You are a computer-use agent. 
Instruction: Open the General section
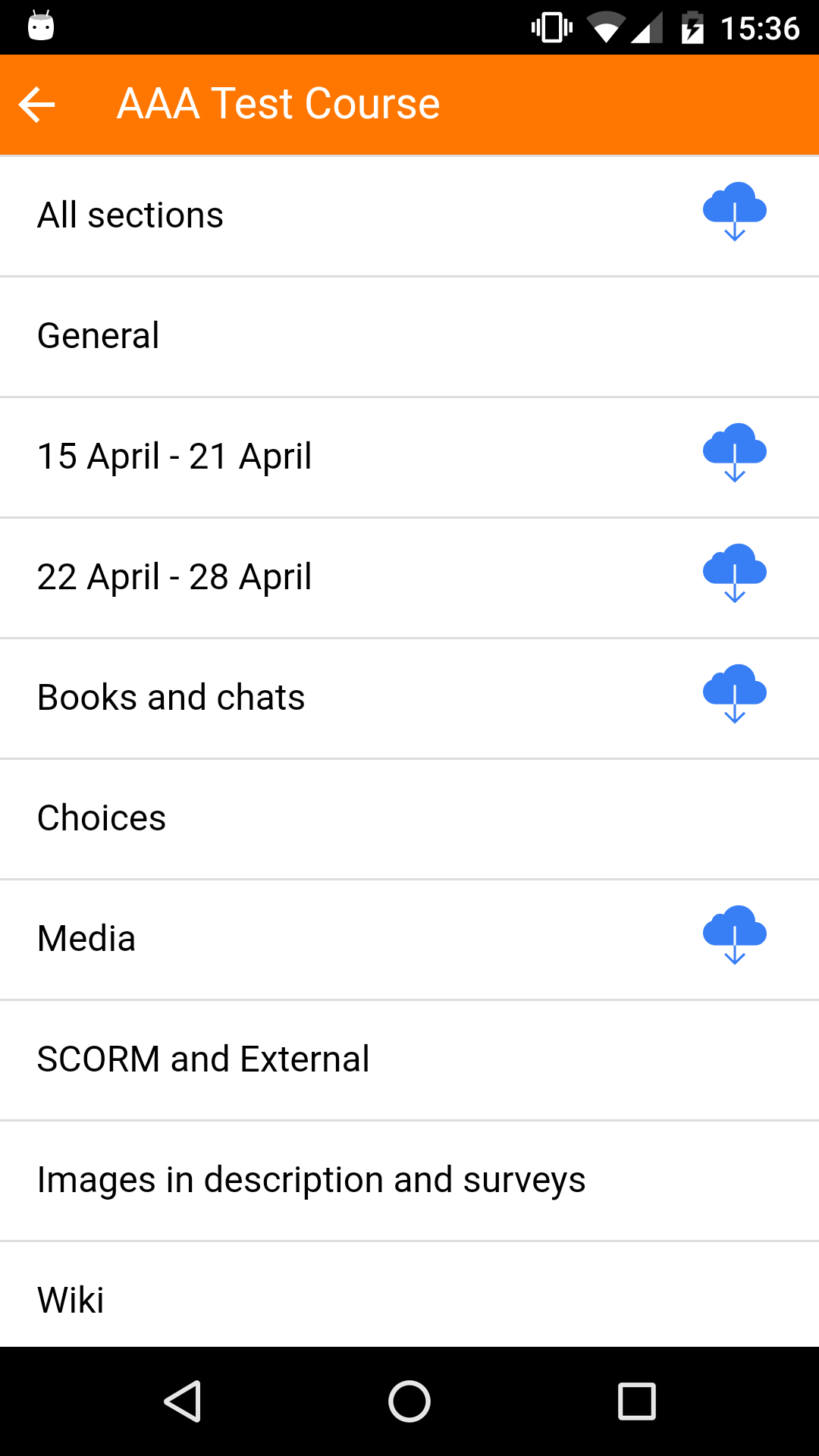pos(303,335)
